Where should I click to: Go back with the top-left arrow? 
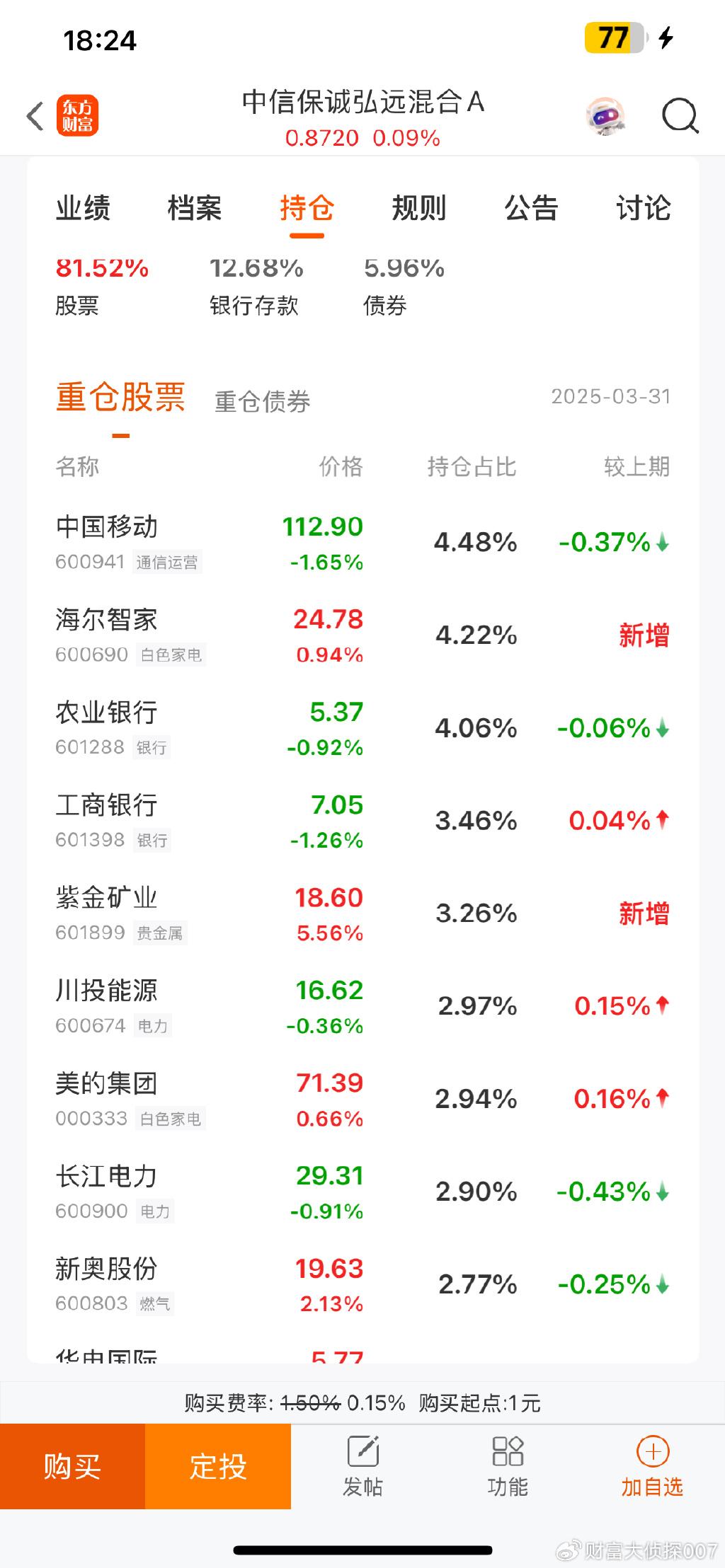pyautogui.click(x=35, y=116)
